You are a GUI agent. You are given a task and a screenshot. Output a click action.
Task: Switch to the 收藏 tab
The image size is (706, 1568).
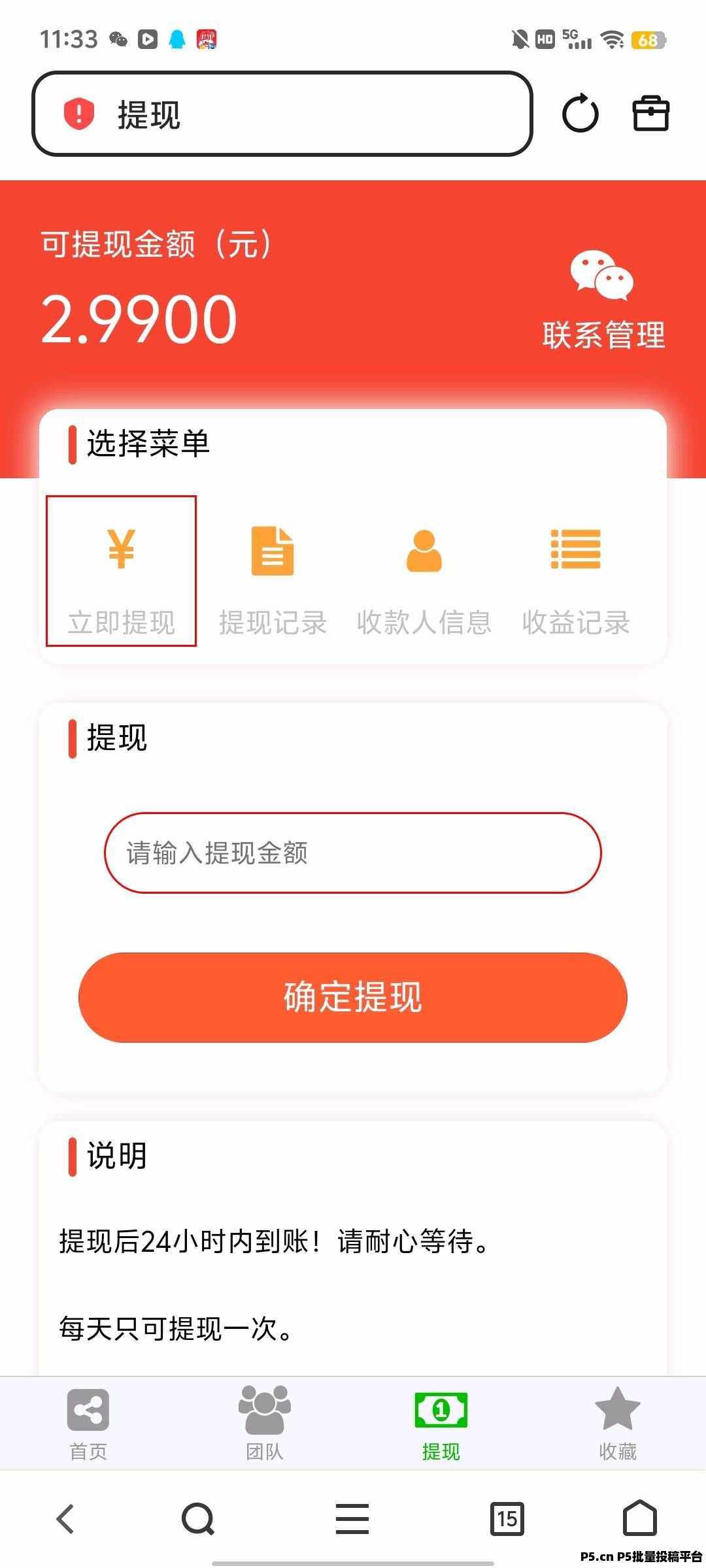point(617,1423)
